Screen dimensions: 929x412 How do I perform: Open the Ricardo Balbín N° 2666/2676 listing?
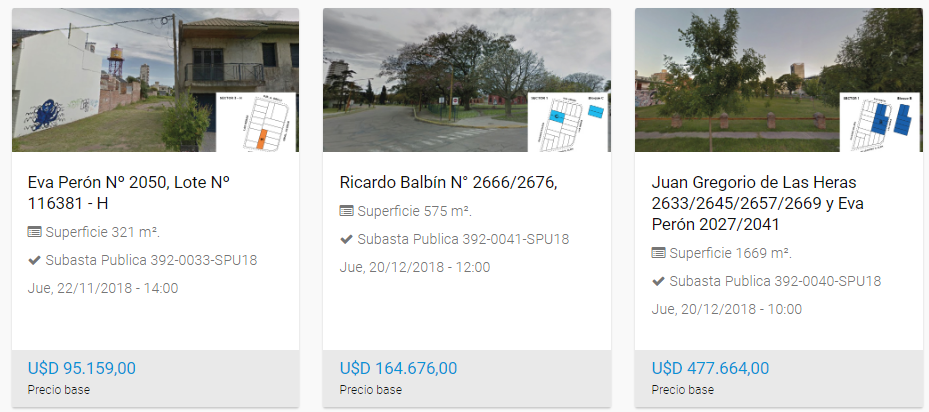[x=447, y=182]
